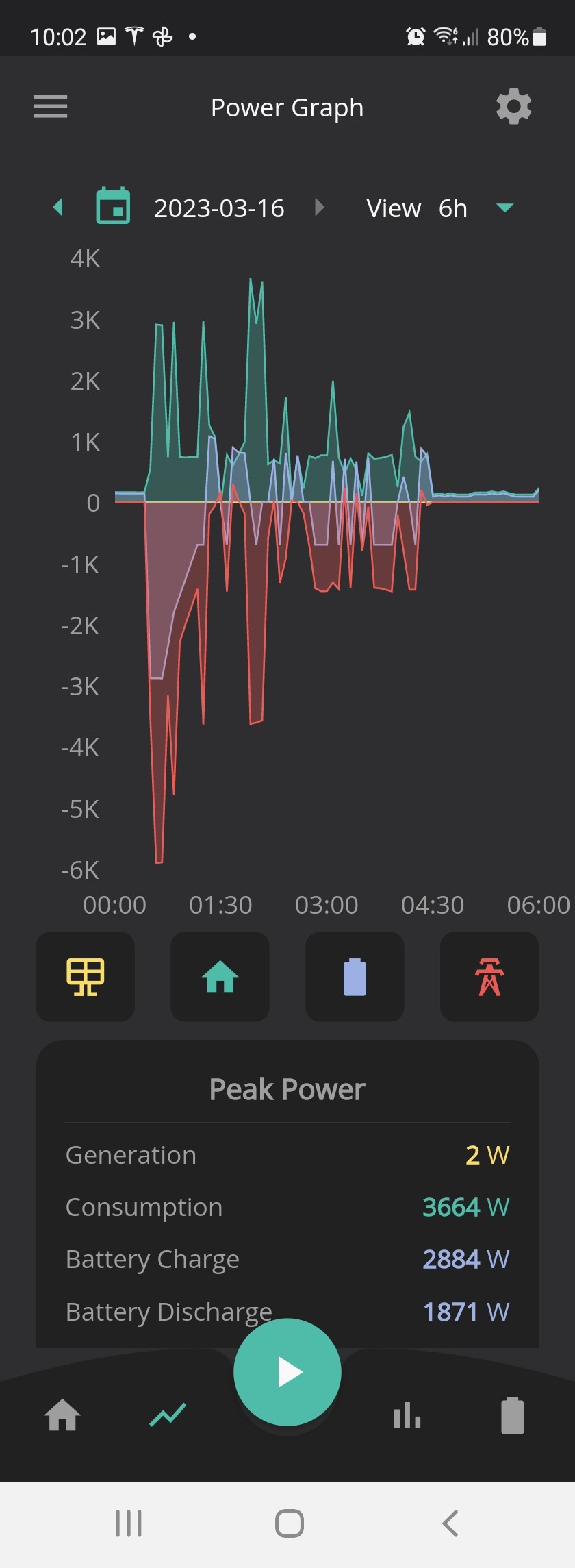Switch to the Home tab

(62, 1415)
